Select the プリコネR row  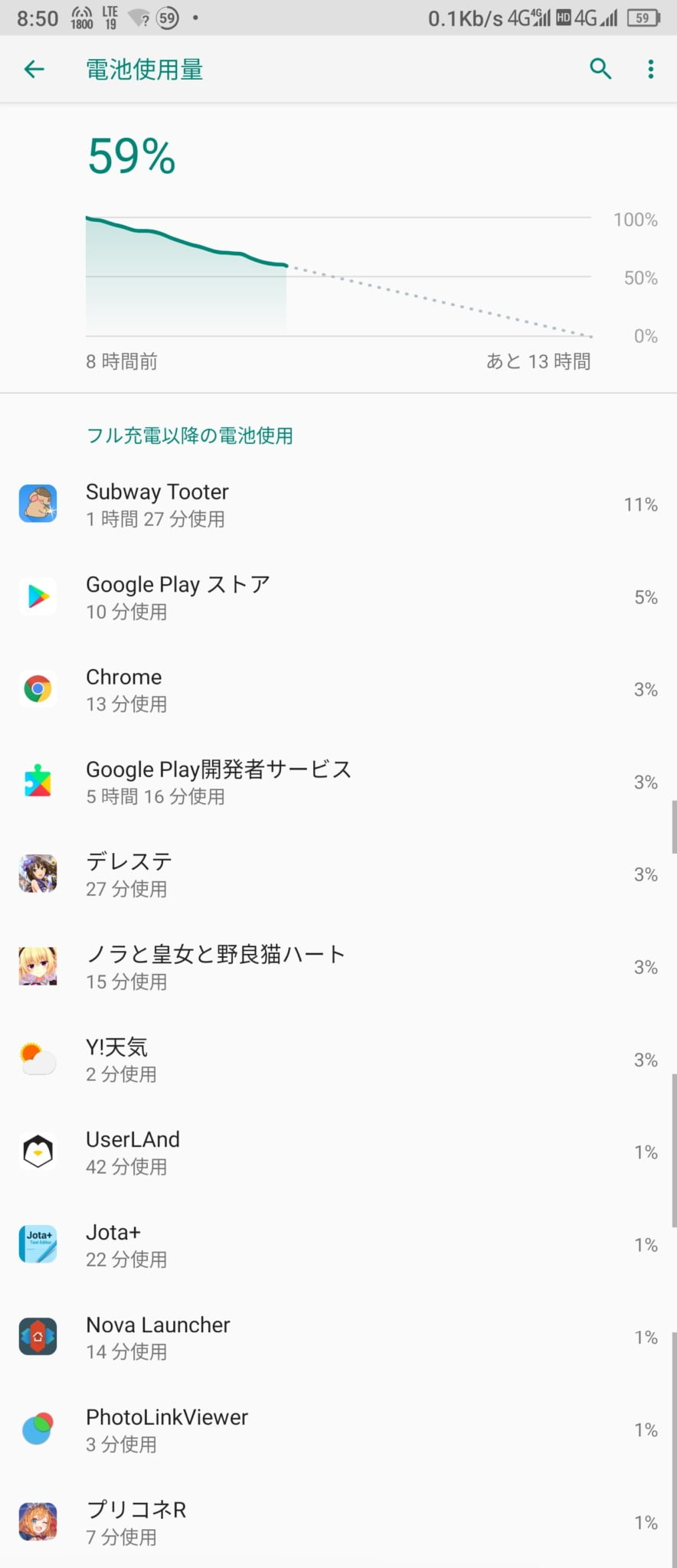click(337, 1522)
